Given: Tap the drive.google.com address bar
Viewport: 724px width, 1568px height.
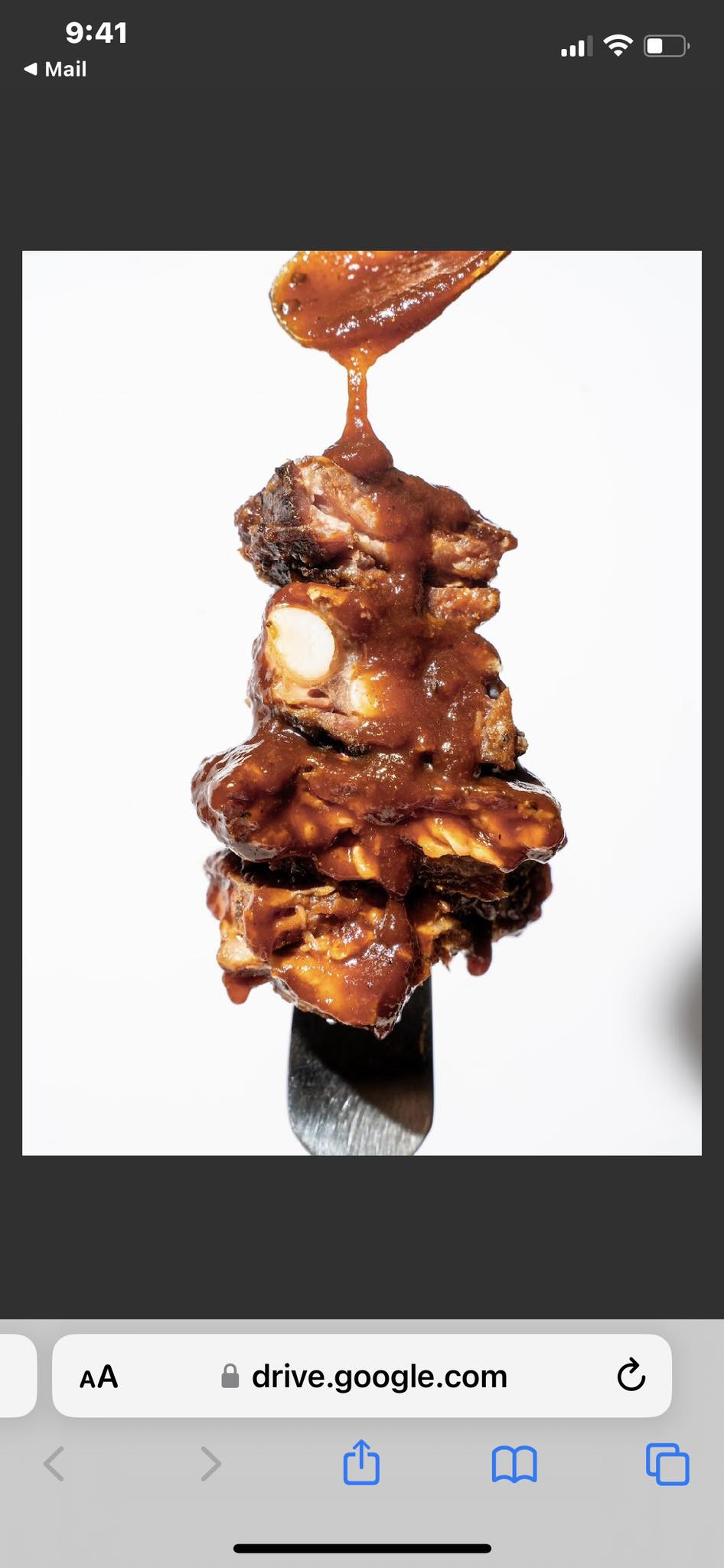Looking at the screenshot, I should click(379, 1377).
